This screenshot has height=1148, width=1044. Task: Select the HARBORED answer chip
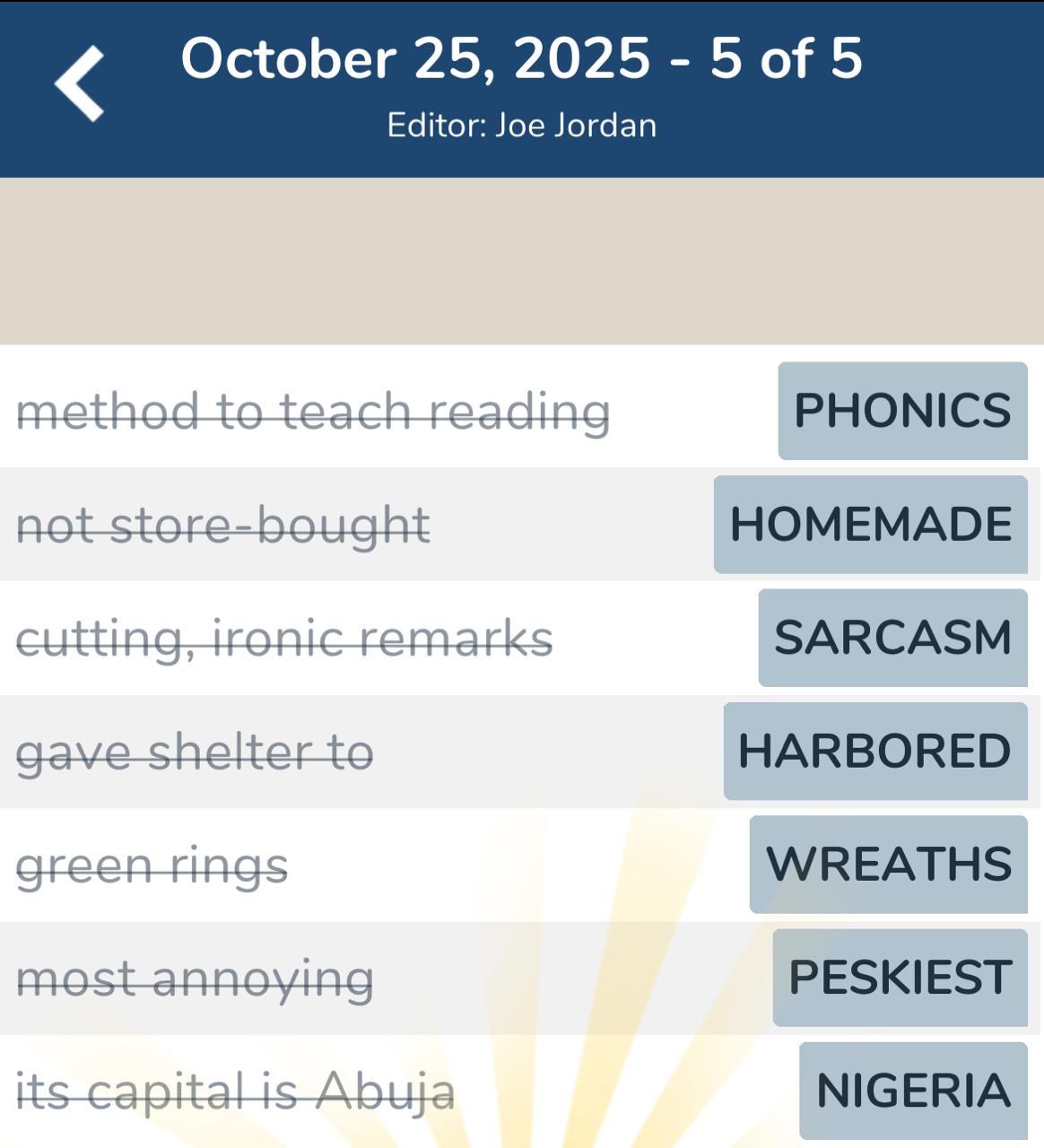pyautogui.click(x=874, y=752)
